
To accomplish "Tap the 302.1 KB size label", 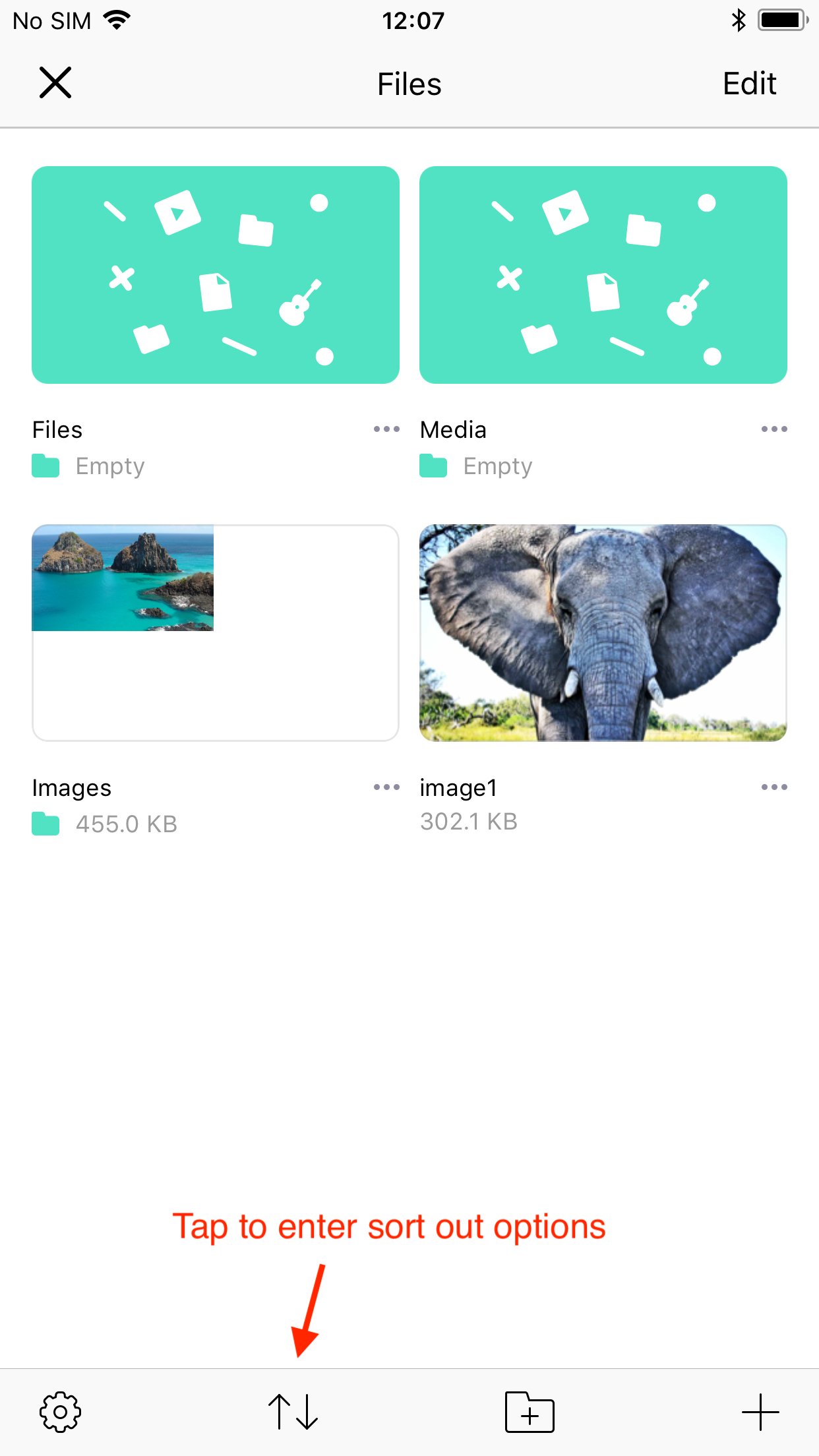I will click(x=468, y=821).
